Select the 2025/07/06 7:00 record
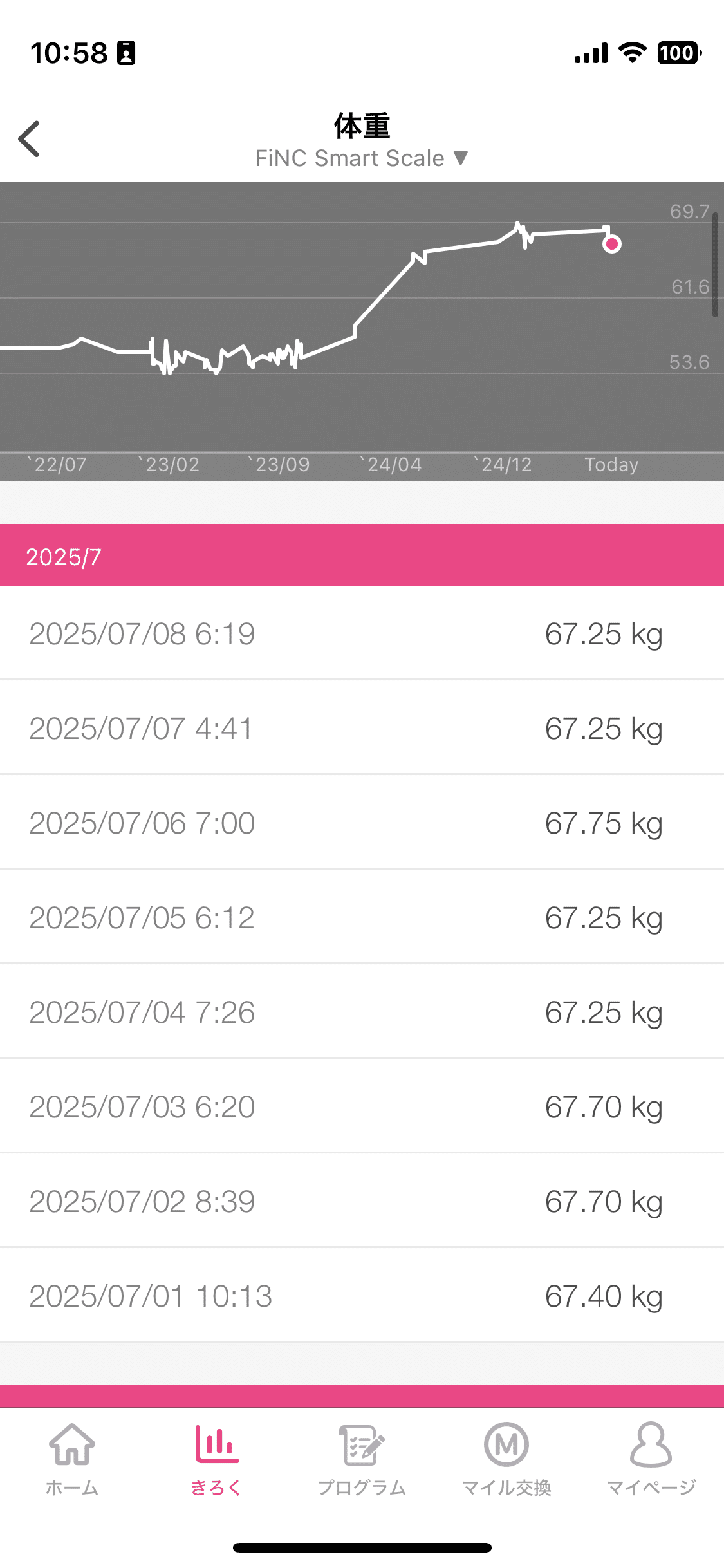This screenshot has width=724, height=1568. tap(362, 823)
